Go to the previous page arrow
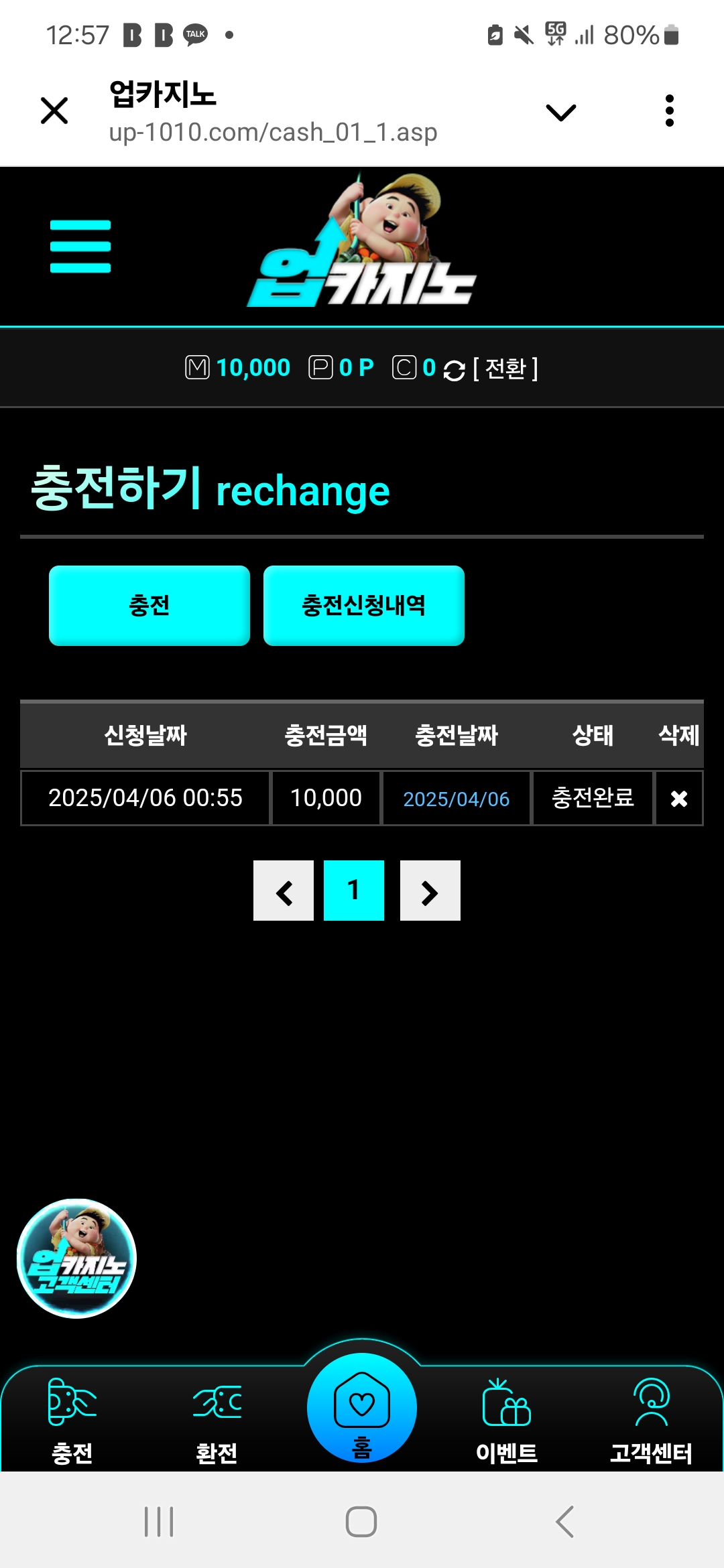Viewport: 724px width, 1568px height. pyautogui.click(x=284, y=891)
